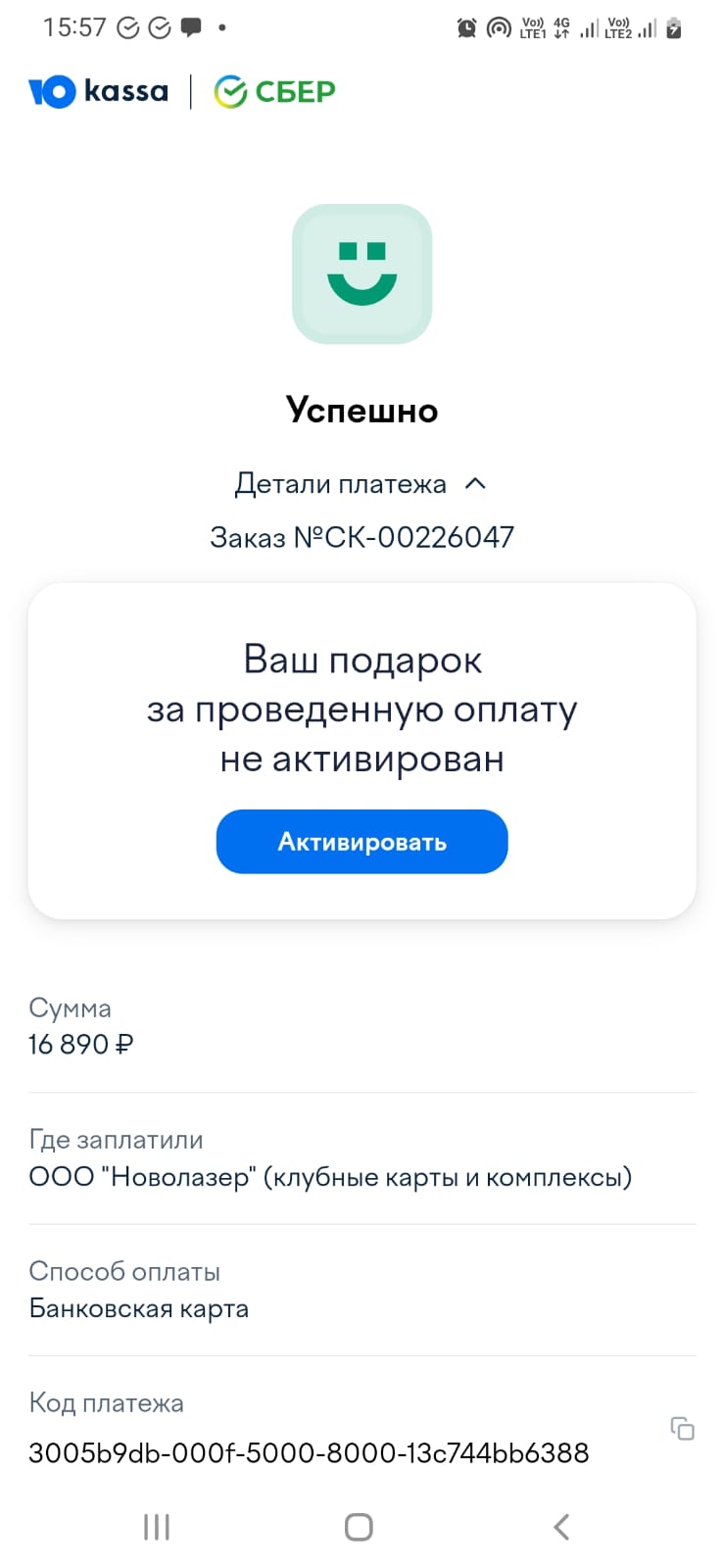Copy the payment code
Viewport: 723px width, 1568px height.
(x=682, y=1428)
